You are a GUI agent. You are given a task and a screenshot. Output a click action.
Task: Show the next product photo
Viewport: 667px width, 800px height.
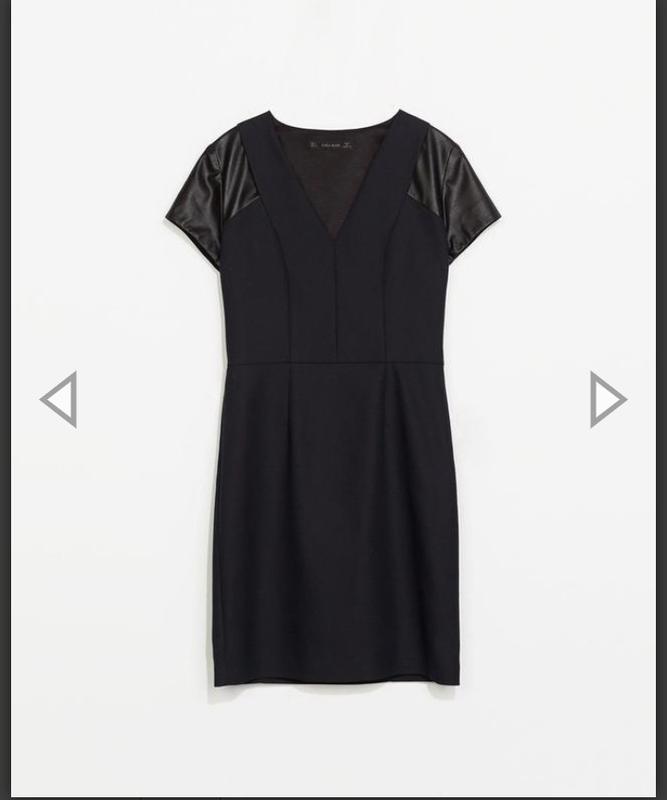(x=607, y=400)
